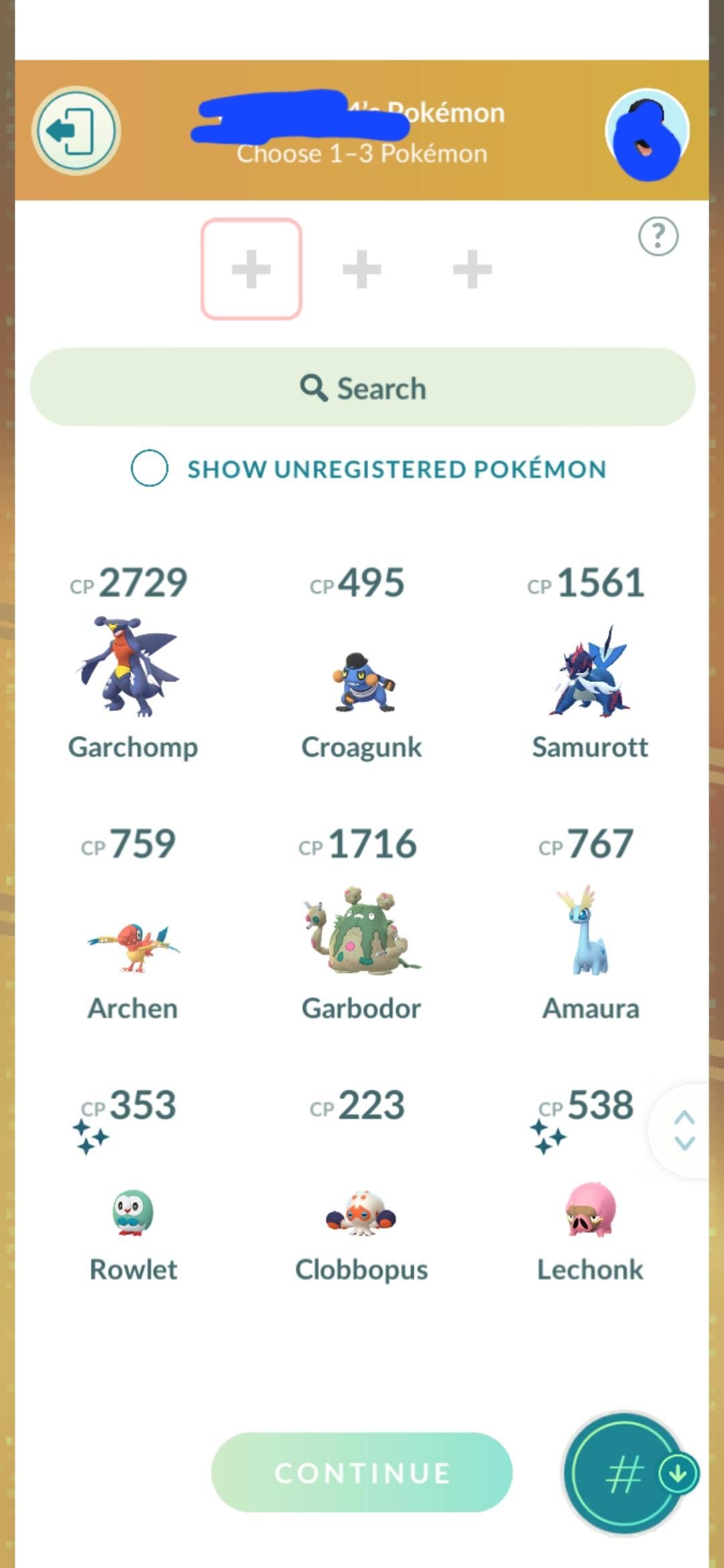Tap the fast scroll arrows handle
724x1568 pixels.
coord(684,1130)
